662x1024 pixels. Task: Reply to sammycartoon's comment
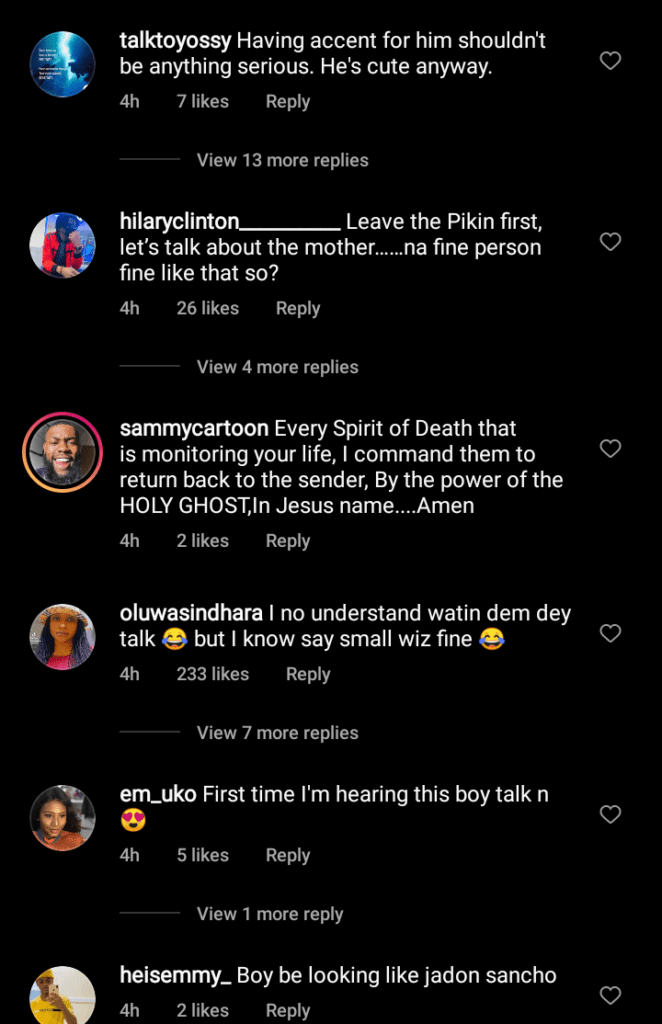[x=287, y=541]
